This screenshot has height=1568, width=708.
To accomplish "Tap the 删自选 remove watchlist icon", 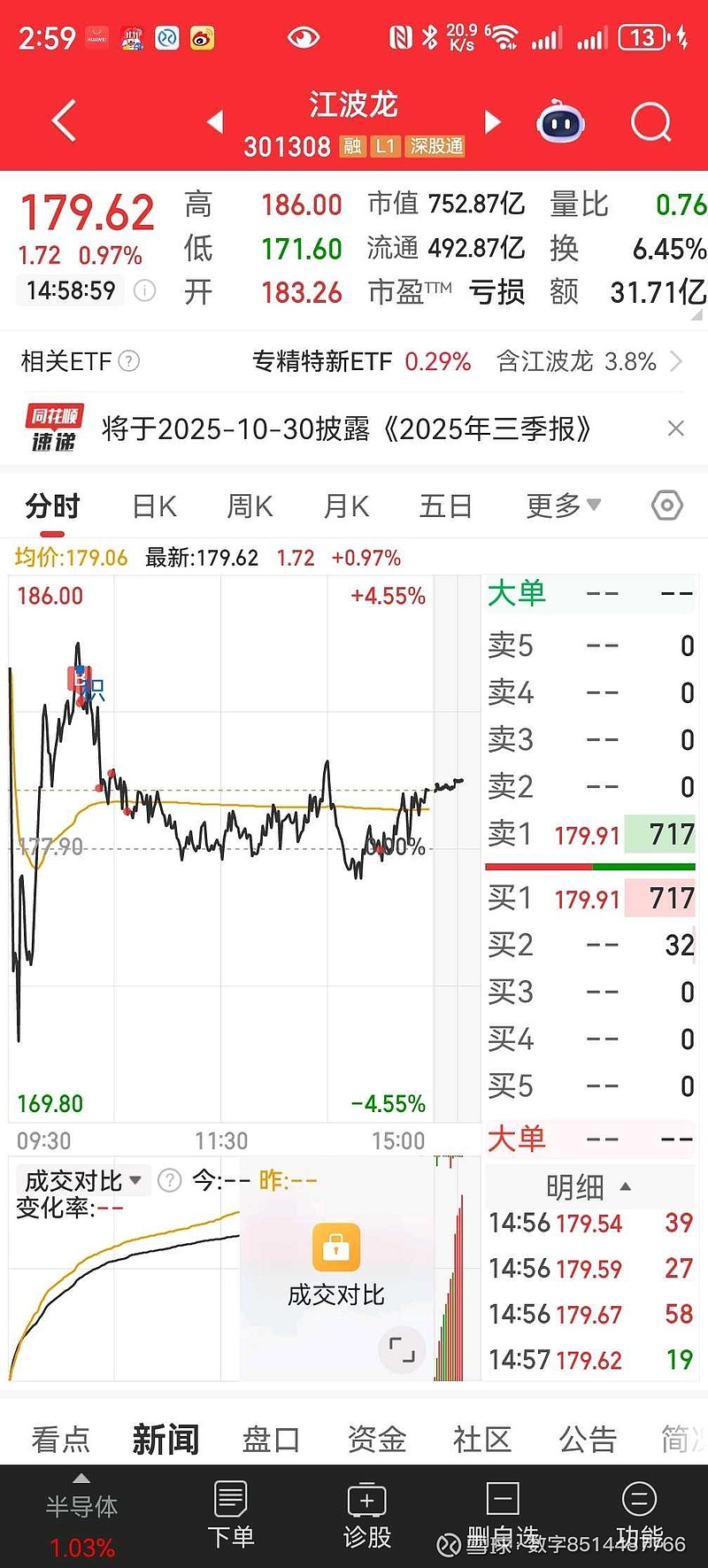I will (502, 1516).
